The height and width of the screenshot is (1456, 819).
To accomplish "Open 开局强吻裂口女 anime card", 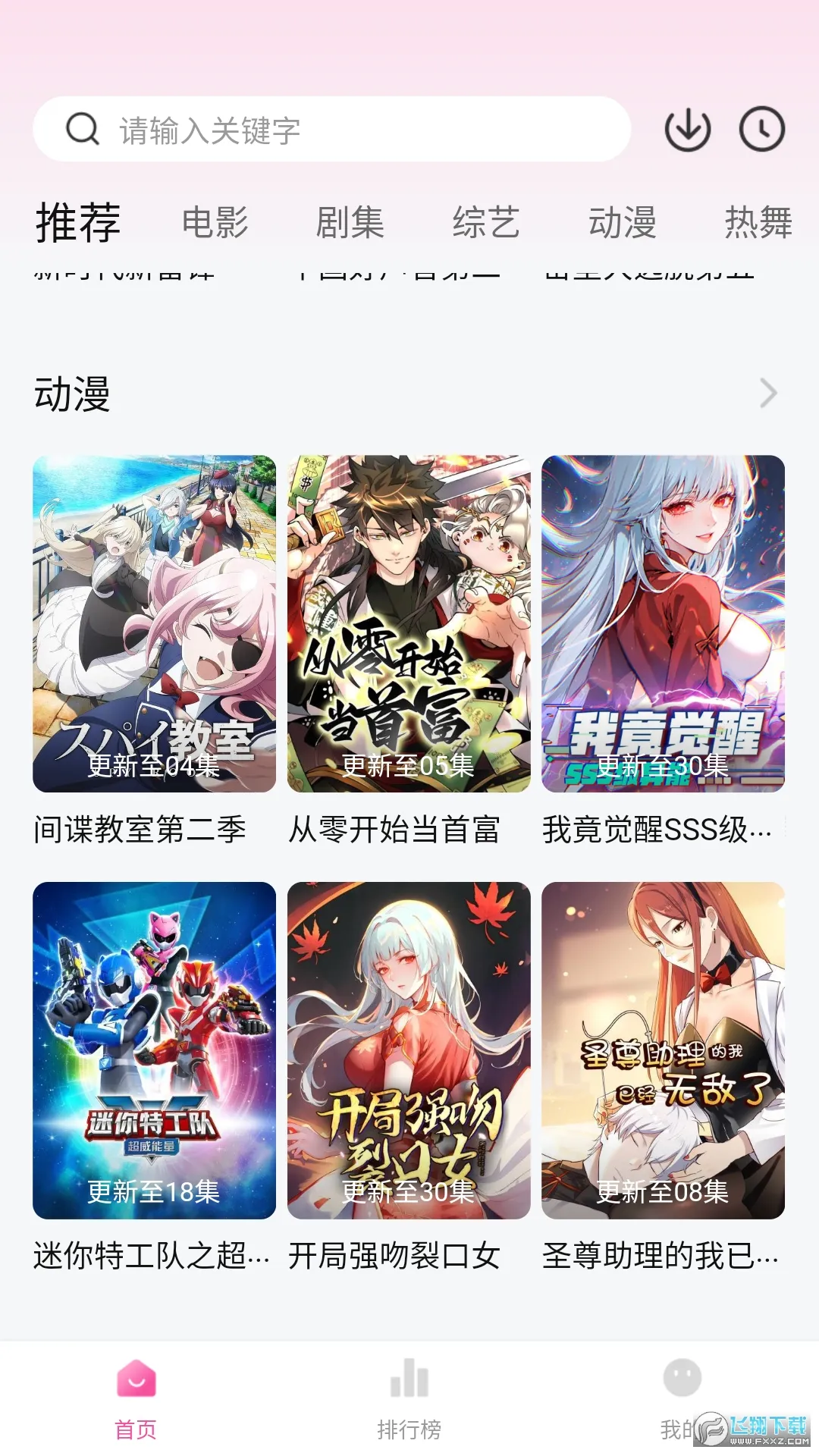I will click(x=409, y=1050).
